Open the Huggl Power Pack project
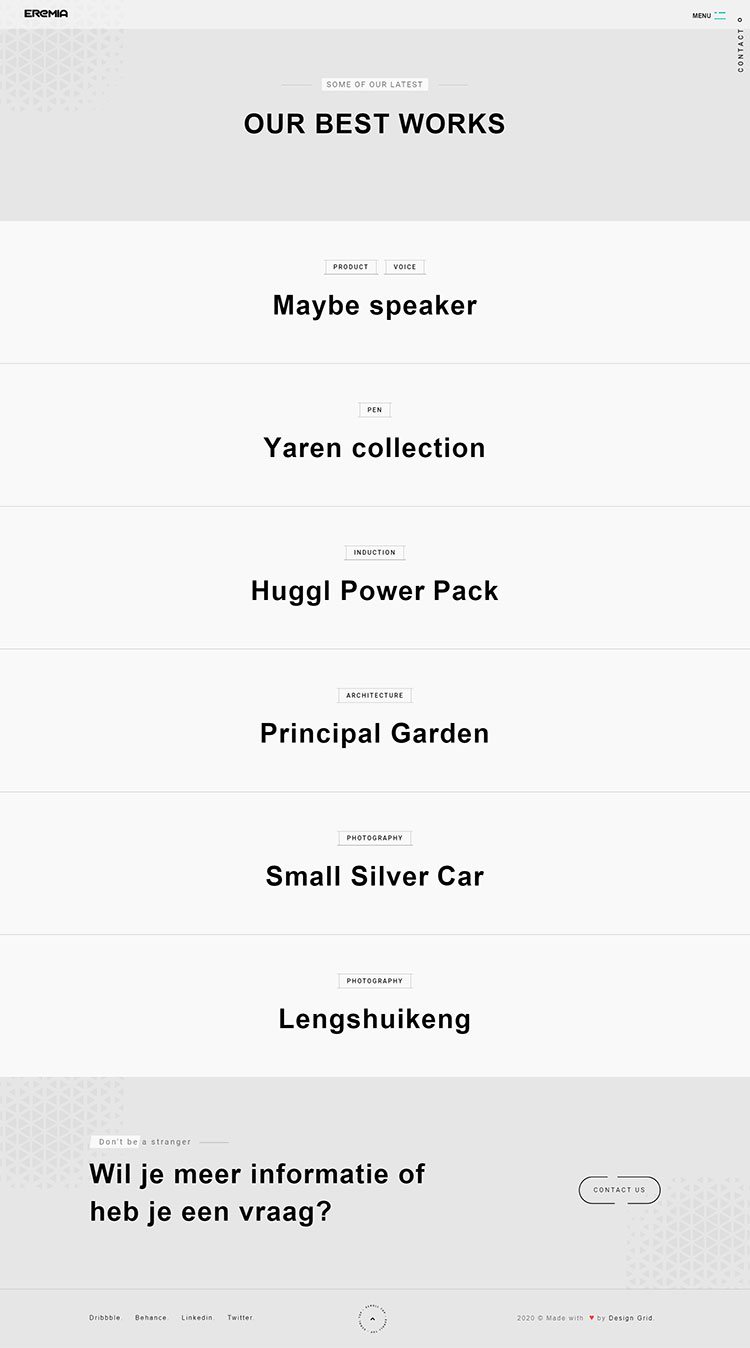Screen dimensions: 750x1348 click(x=375, y=591)
